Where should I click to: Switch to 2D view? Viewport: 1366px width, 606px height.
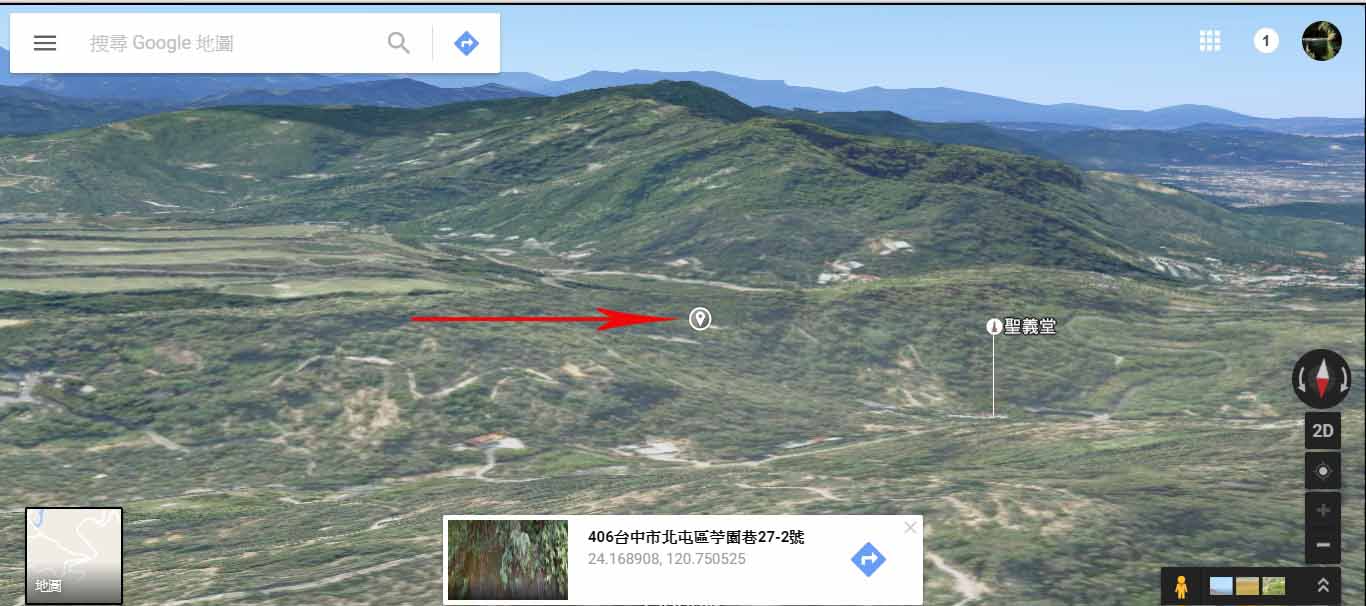coord(1322,431)
